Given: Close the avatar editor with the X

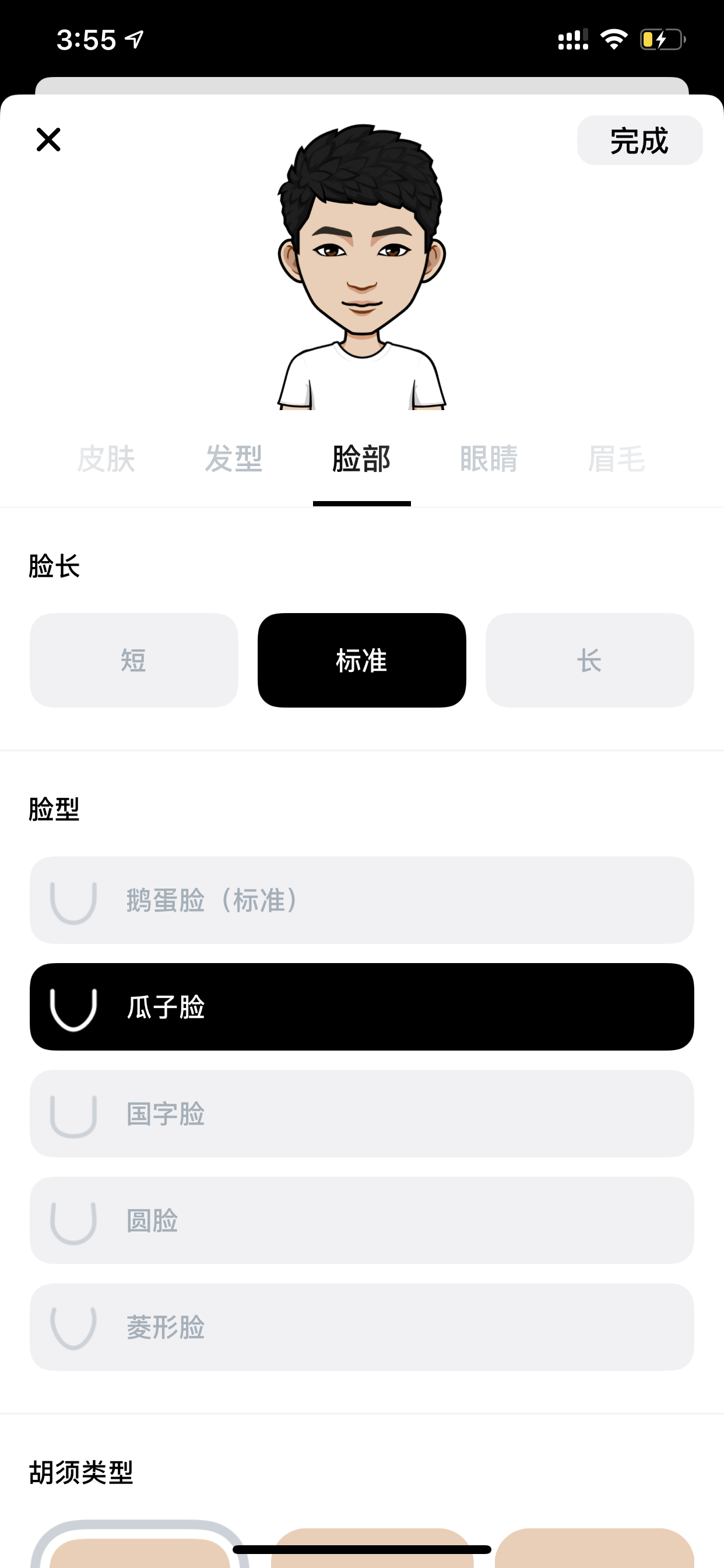Looking at the screenshot, I should pyautogui.click(x=48, y=139).
